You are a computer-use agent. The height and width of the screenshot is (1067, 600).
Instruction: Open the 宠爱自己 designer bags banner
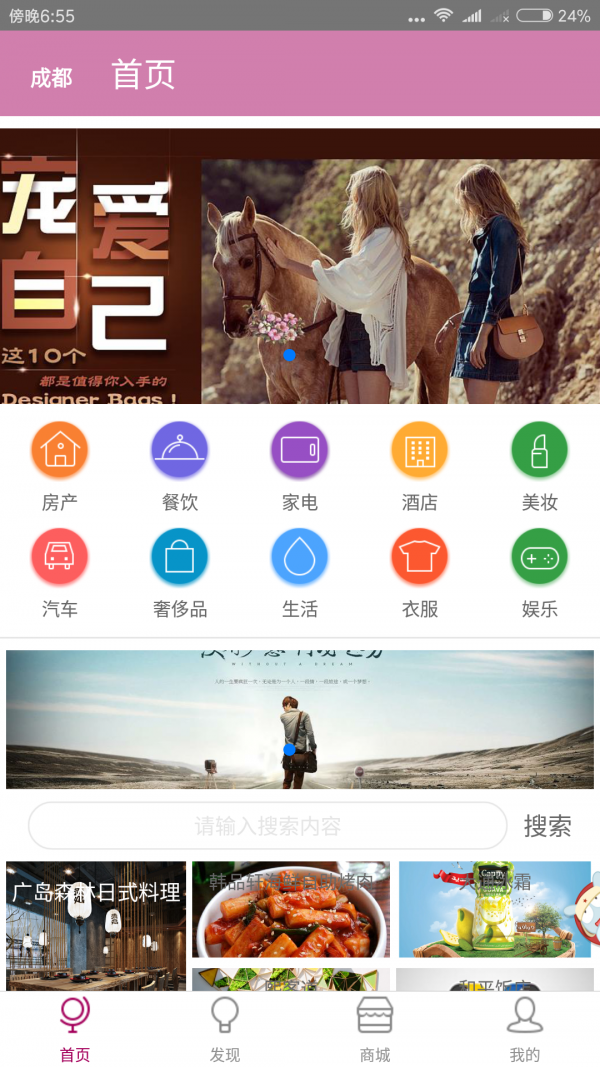click(x=300, y=266)
